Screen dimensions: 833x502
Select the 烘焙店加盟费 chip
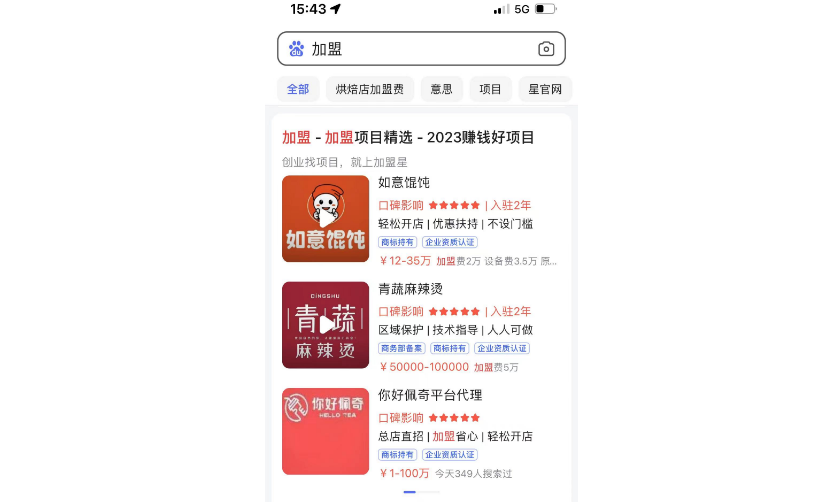point(370,89)
